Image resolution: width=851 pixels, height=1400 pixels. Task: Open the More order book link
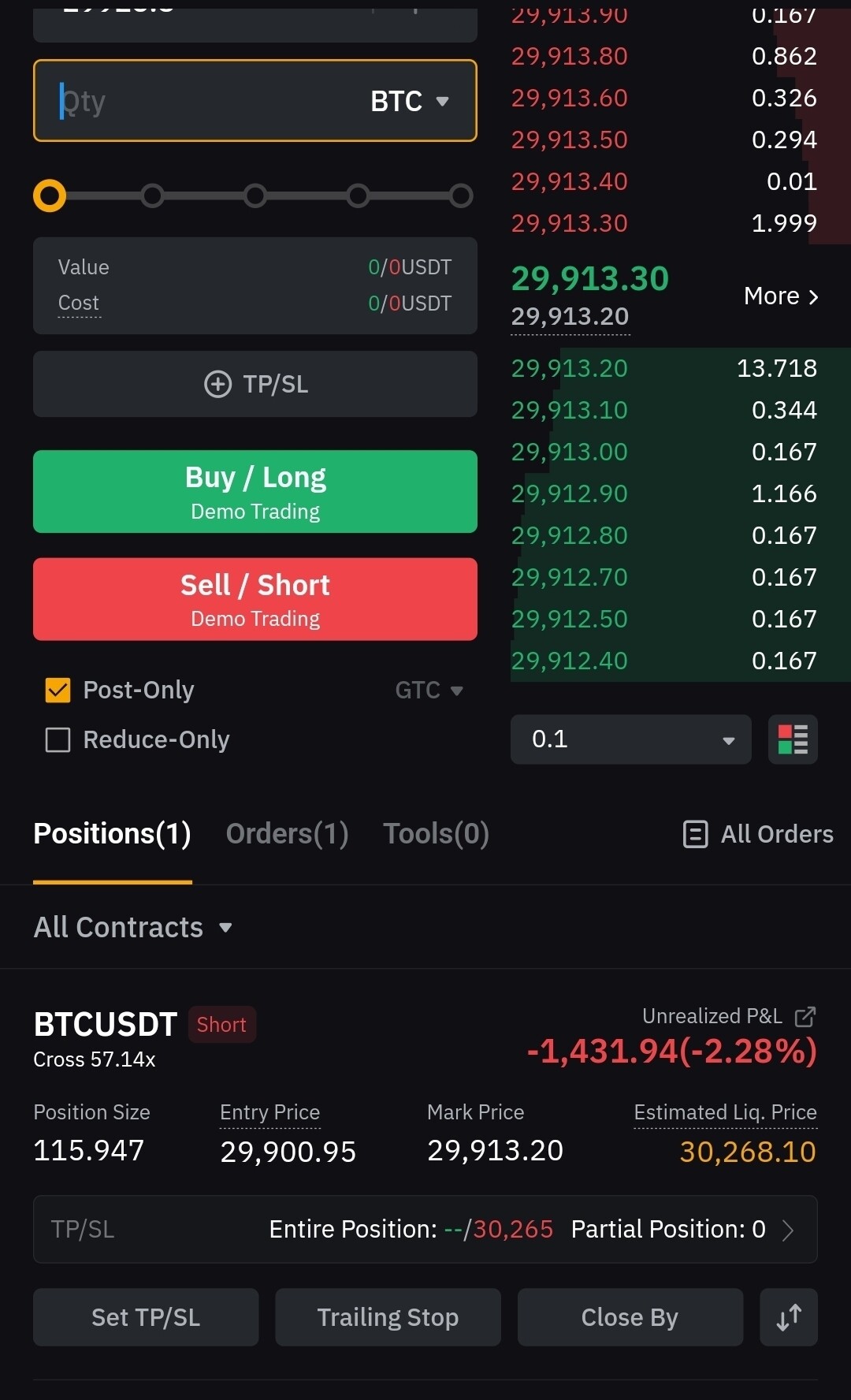(x=780, y=296)
